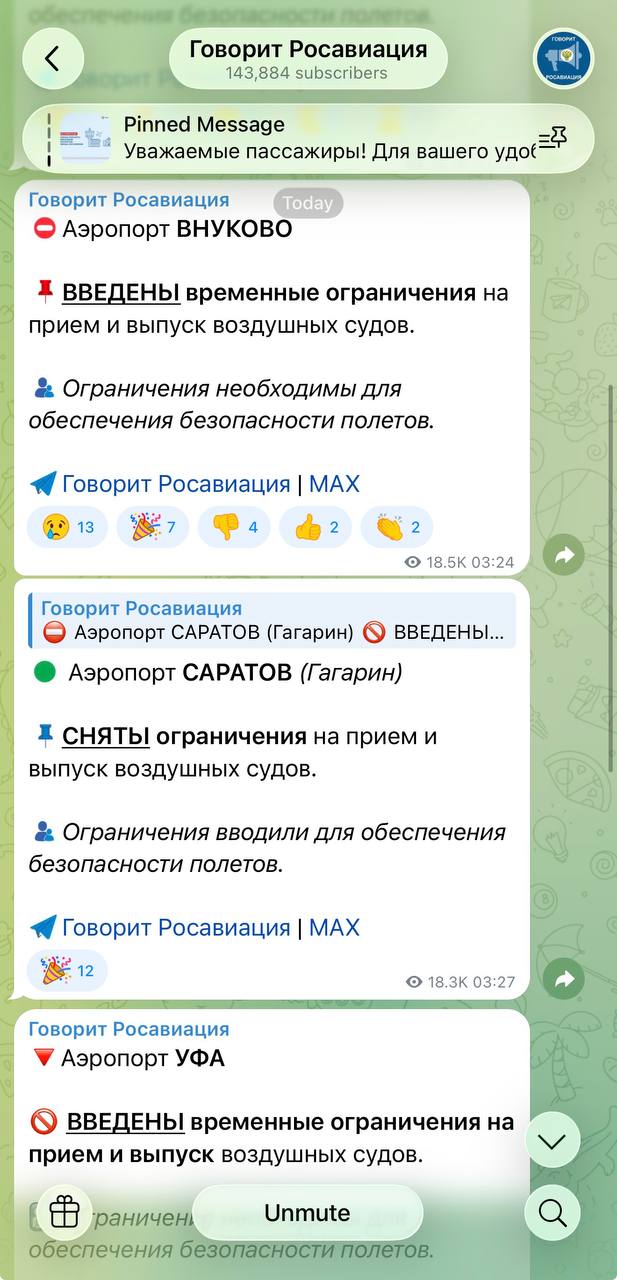The height and width of the screenshot is (1280, 617).
Task: Open the channel avatar in the header
Action: click(564, 58)
